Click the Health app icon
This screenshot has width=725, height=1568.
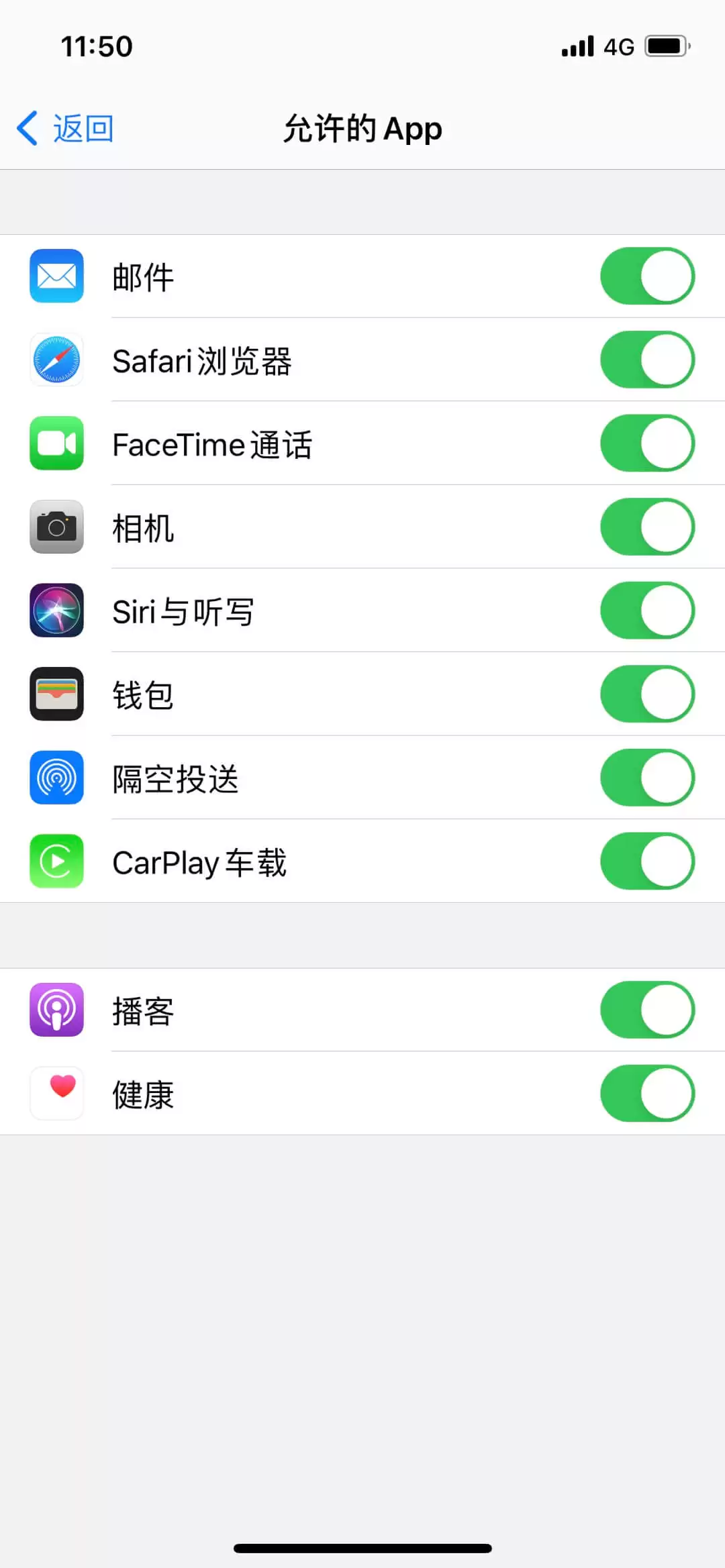[56, 1094]
